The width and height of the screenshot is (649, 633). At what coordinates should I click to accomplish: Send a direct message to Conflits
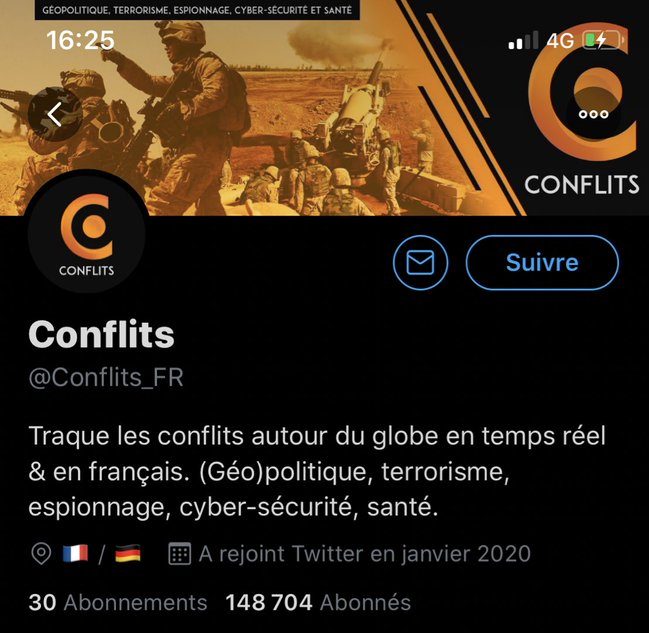(x=420, y=263)
